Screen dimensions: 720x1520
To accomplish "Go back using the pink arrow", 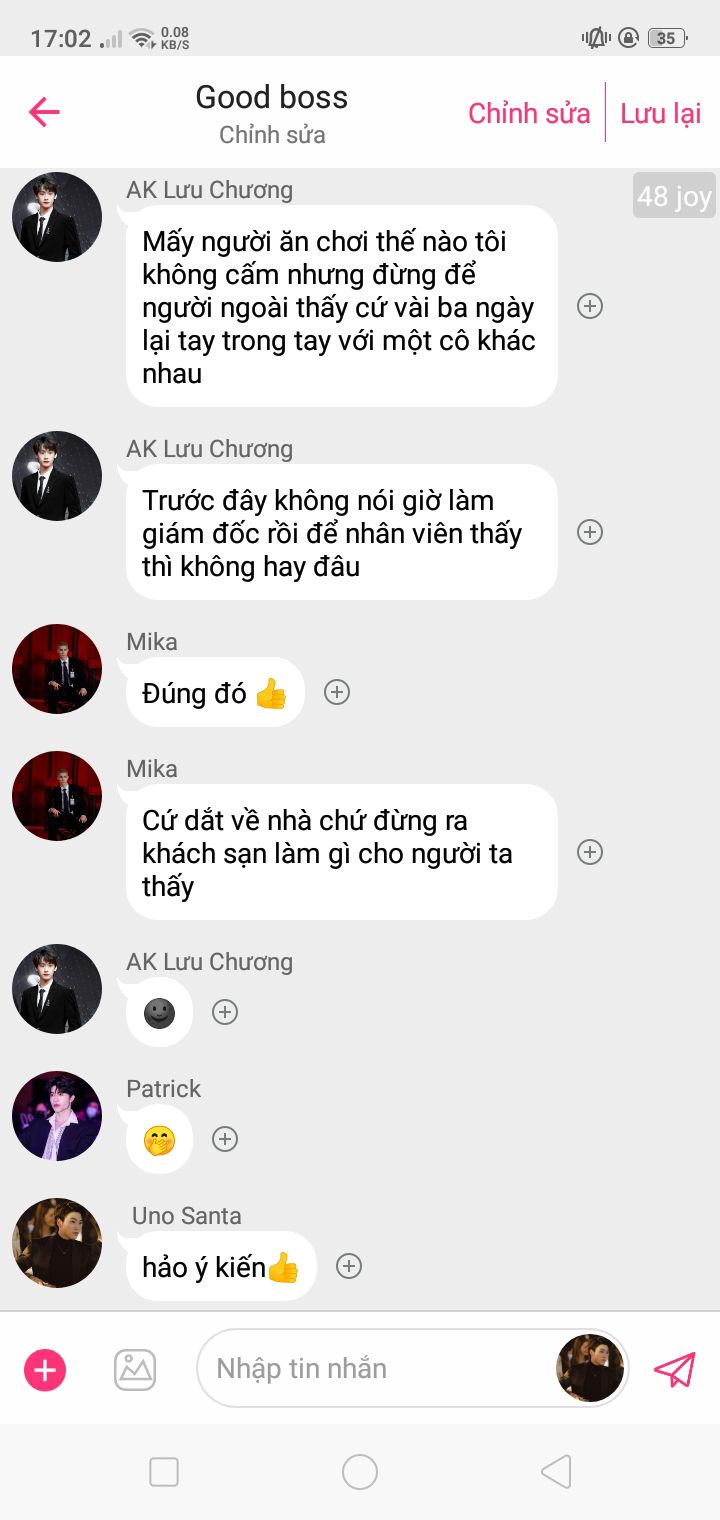I will click(x=45, y=112).
